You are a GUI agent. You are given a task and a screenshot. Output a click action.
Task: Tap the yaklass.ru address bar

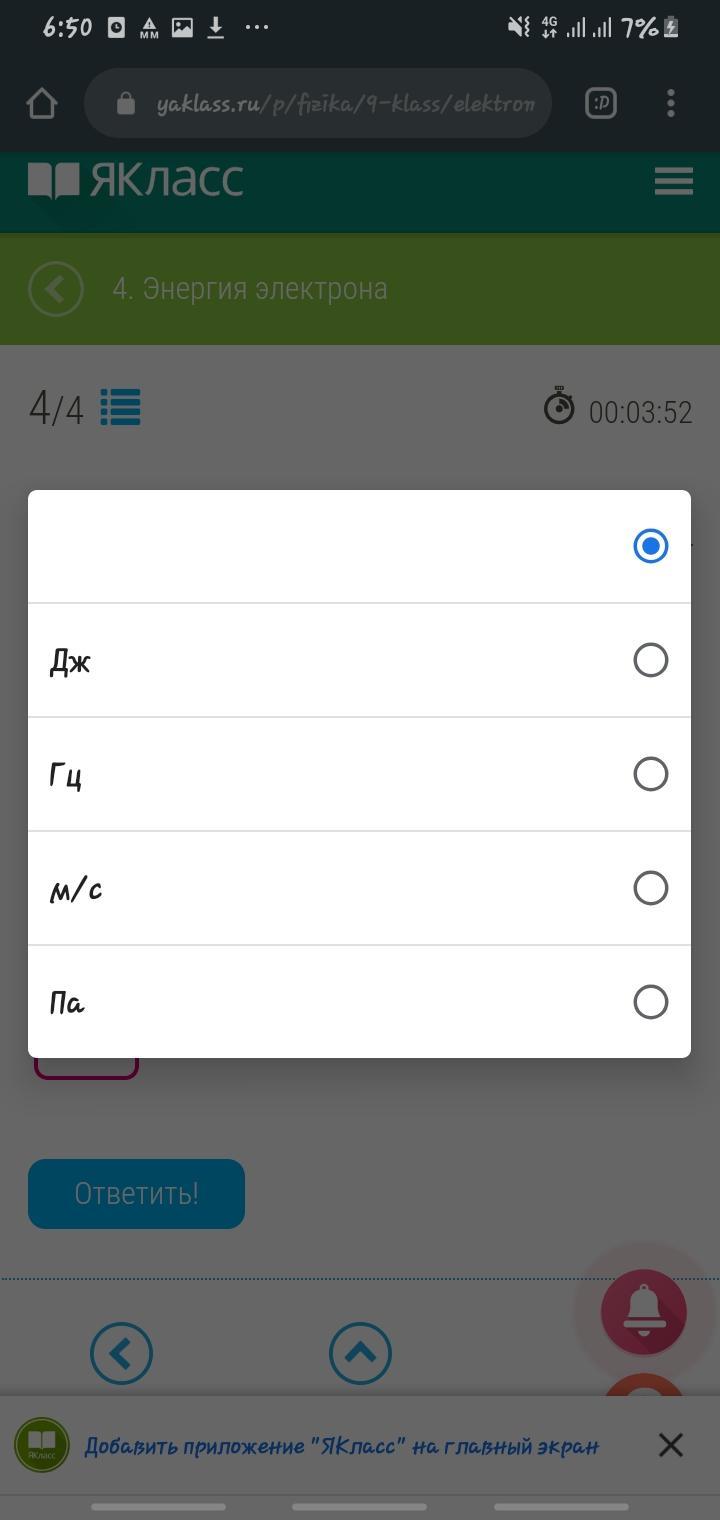(318, 103)
